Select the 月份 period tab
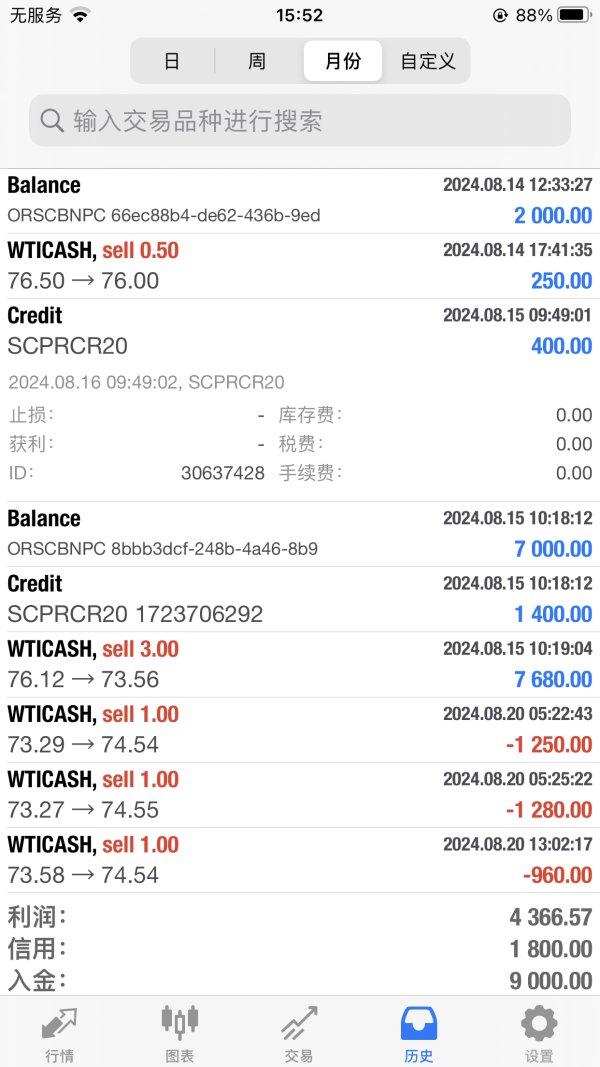 (x=343, y=61)
